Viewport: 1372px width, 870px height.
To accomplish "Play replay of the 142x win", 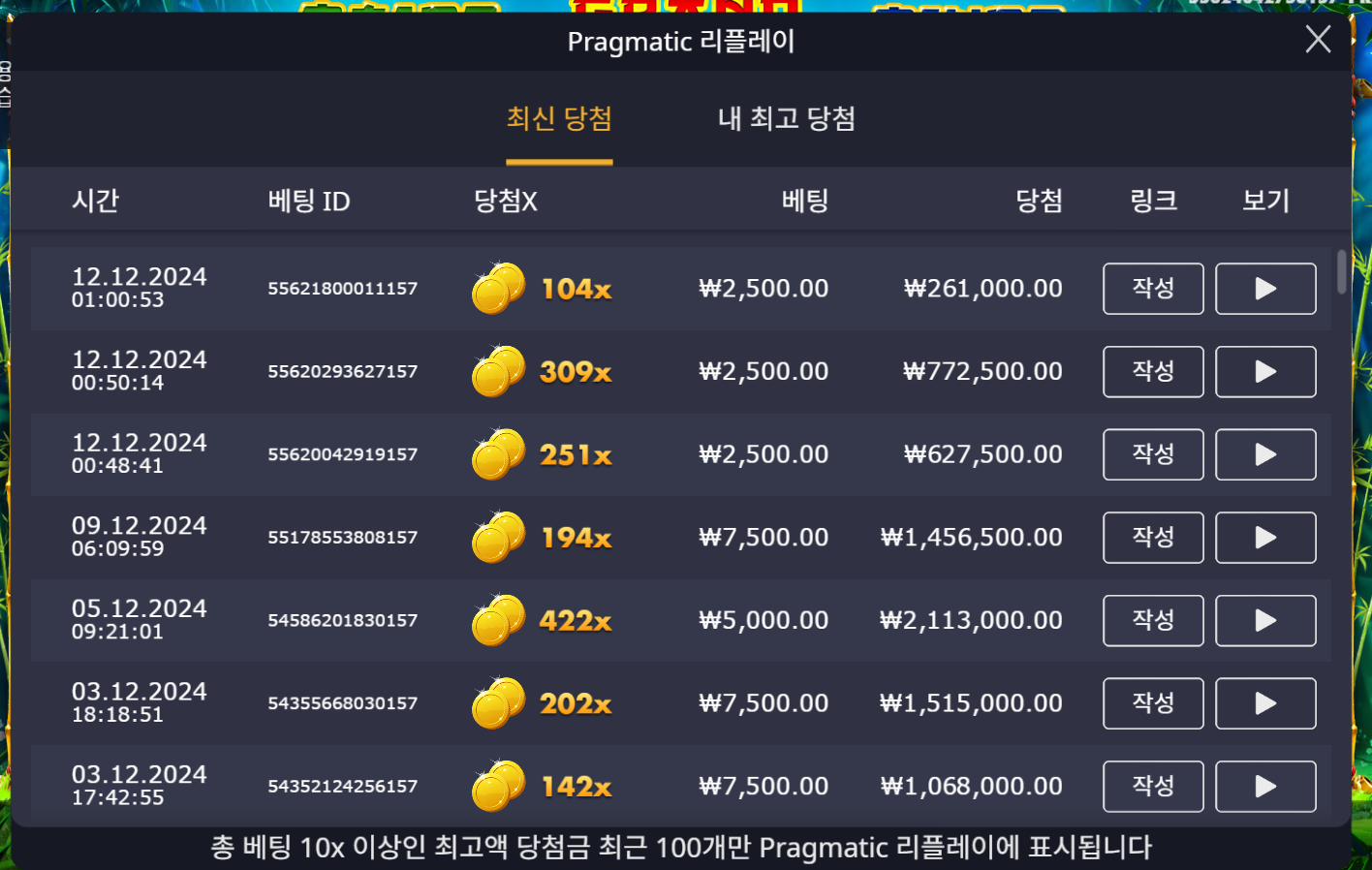I will [1265, 787].
